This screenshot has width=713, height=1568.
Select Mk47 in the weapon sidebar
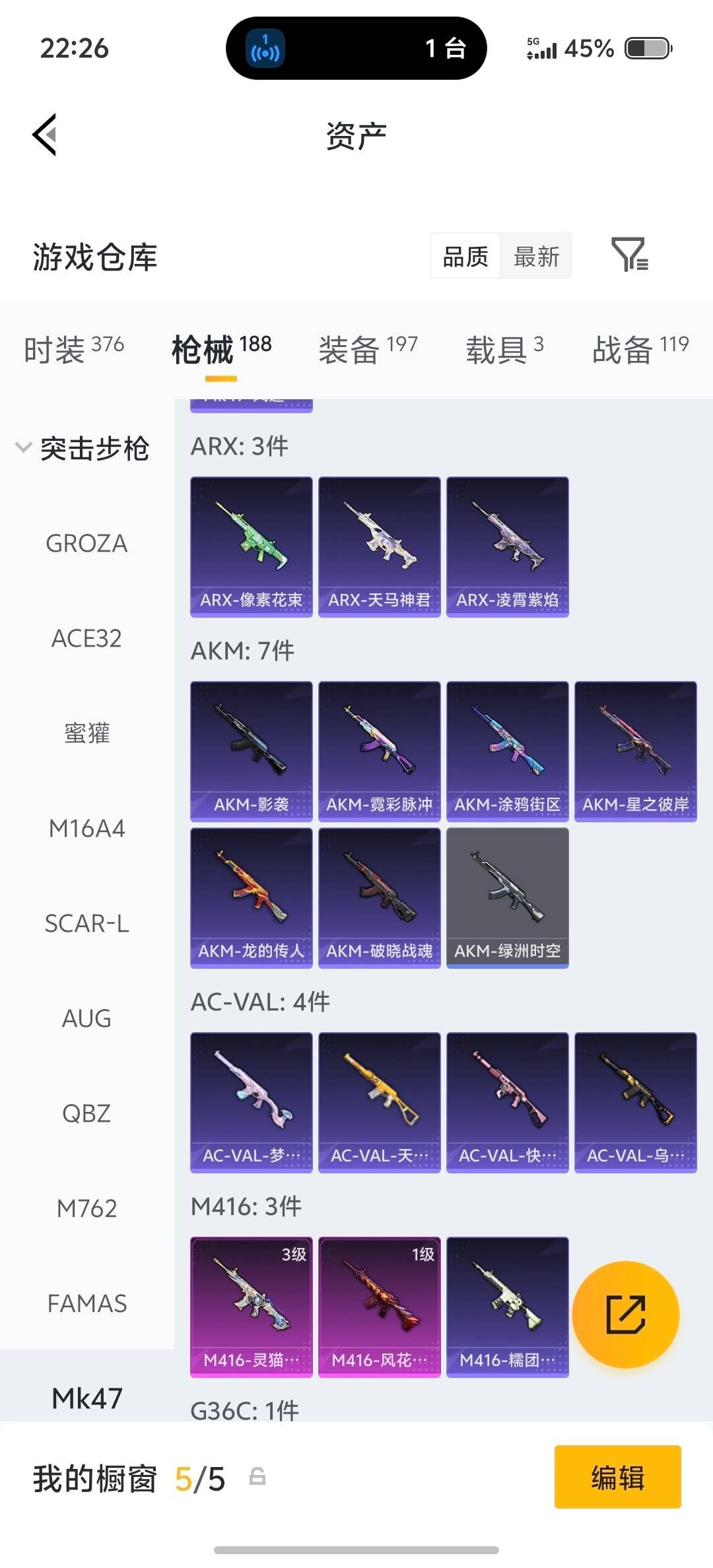[x=86, y=1396]
